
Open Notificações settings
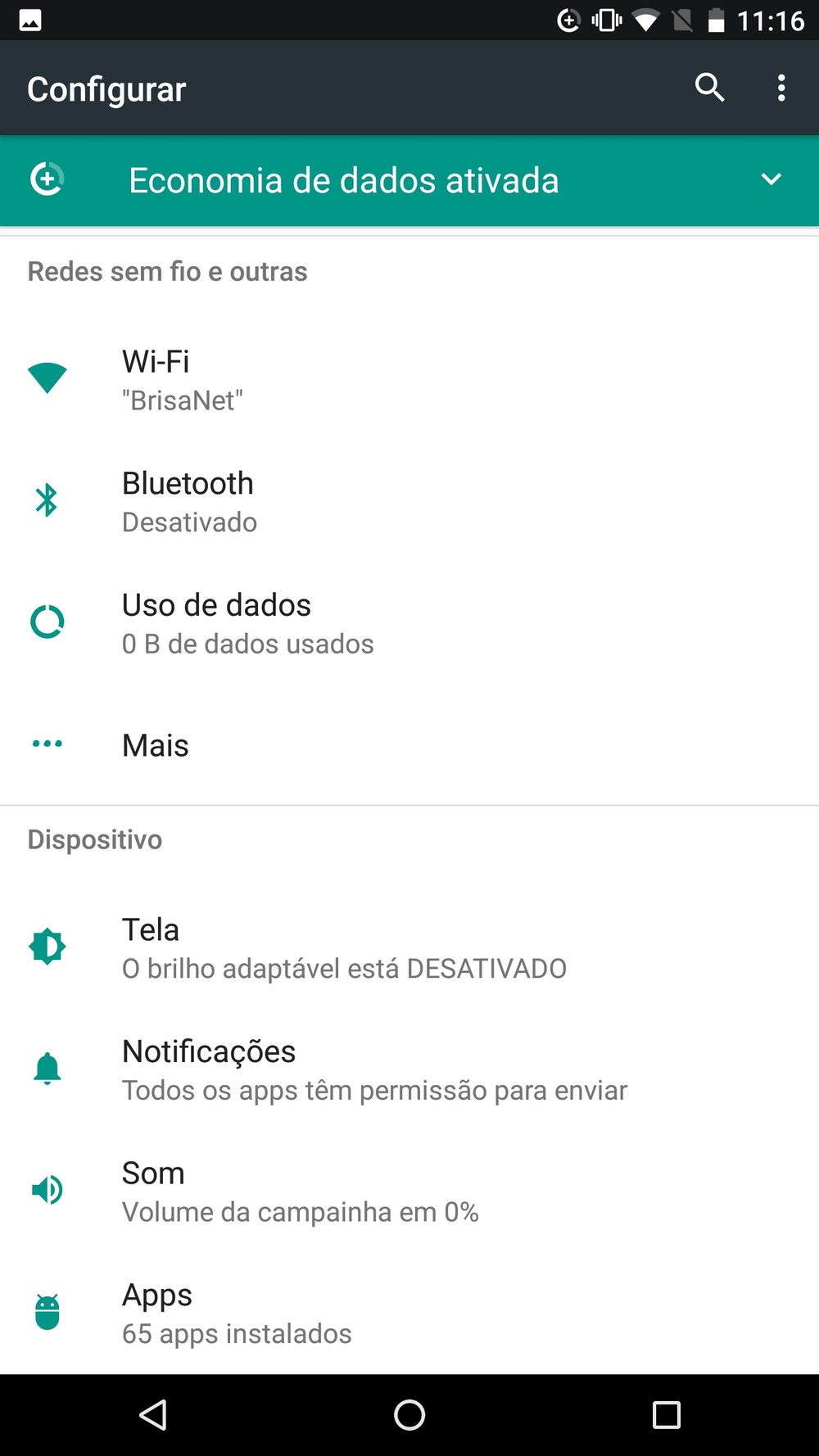pos(409,1069)
